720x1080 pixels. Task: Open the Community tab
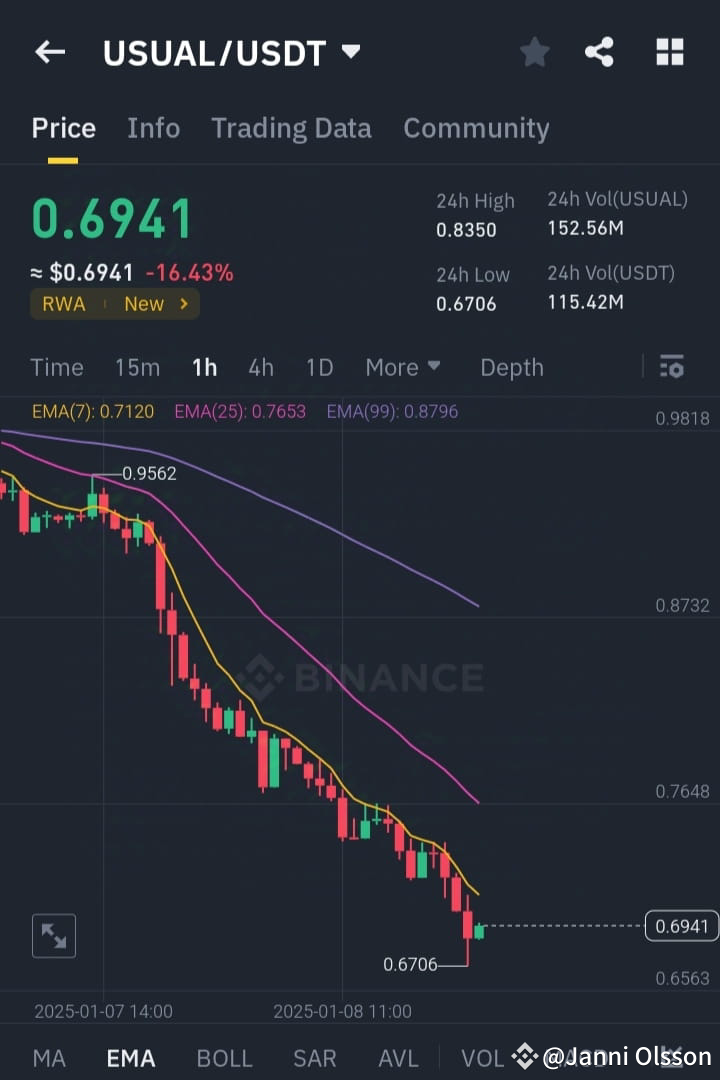pos(476,128)
